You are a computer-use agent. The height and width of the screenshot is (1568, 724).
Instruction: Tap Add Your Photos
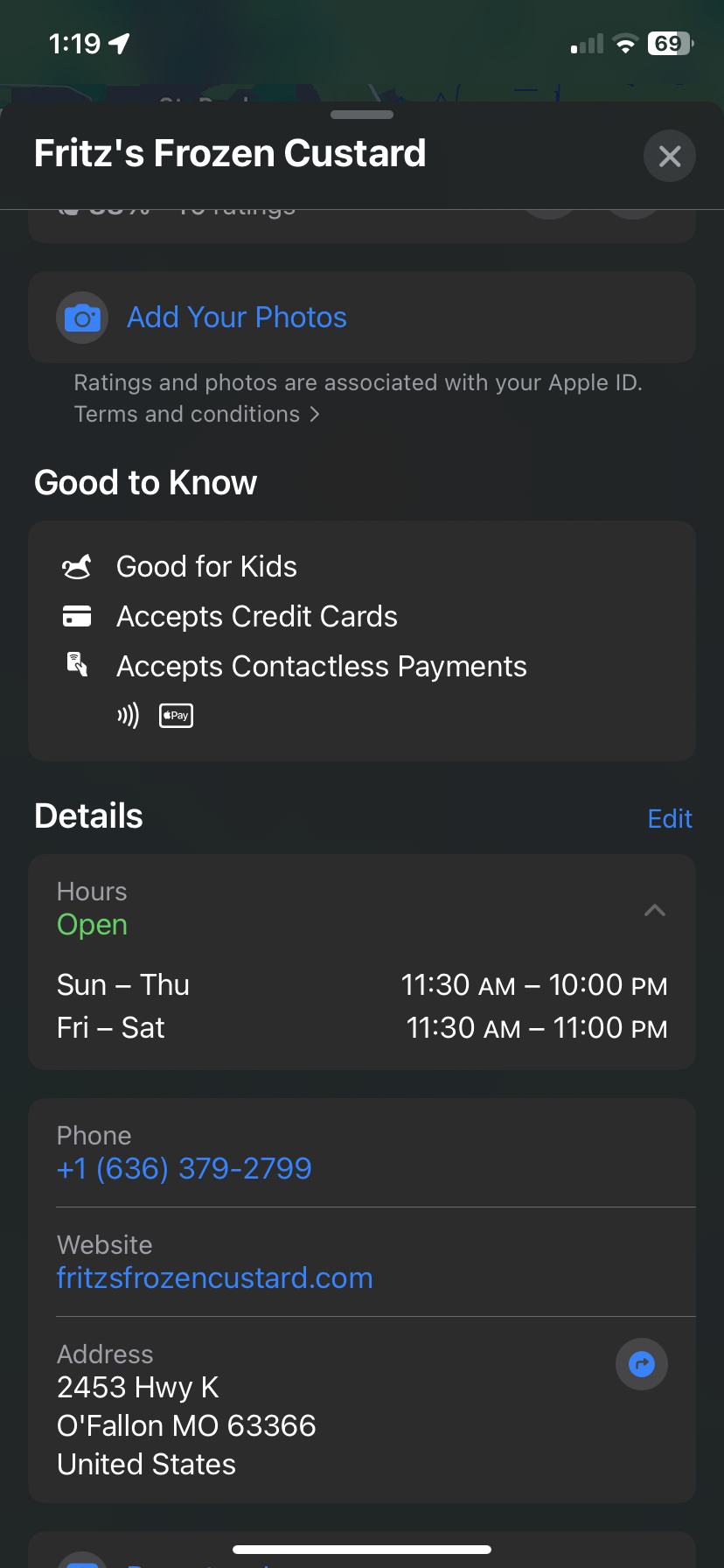point(236,318)
